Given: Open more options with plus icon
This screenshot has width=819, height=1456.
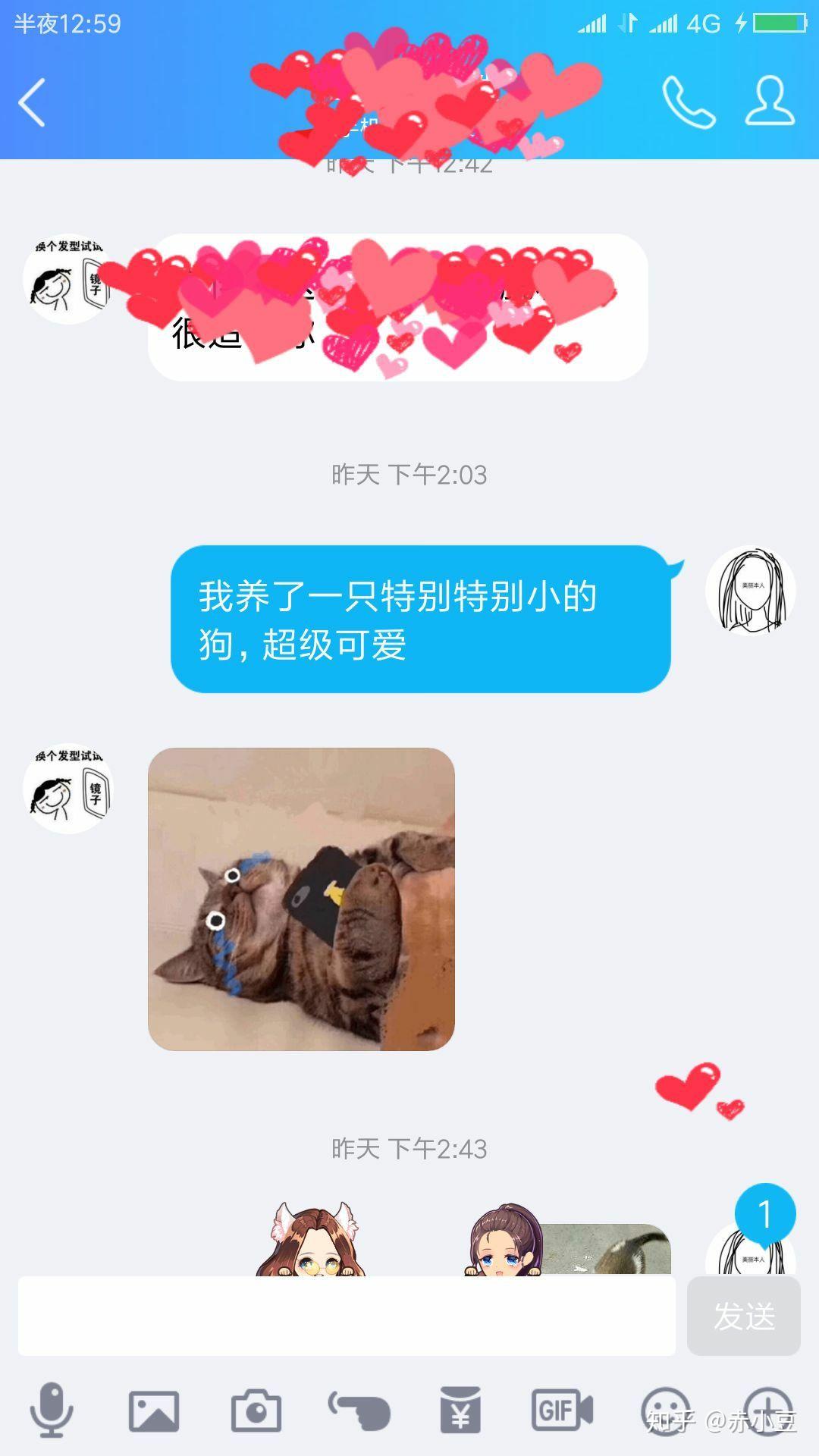Looking at the screenshot, I should [x=767, y=1410].
